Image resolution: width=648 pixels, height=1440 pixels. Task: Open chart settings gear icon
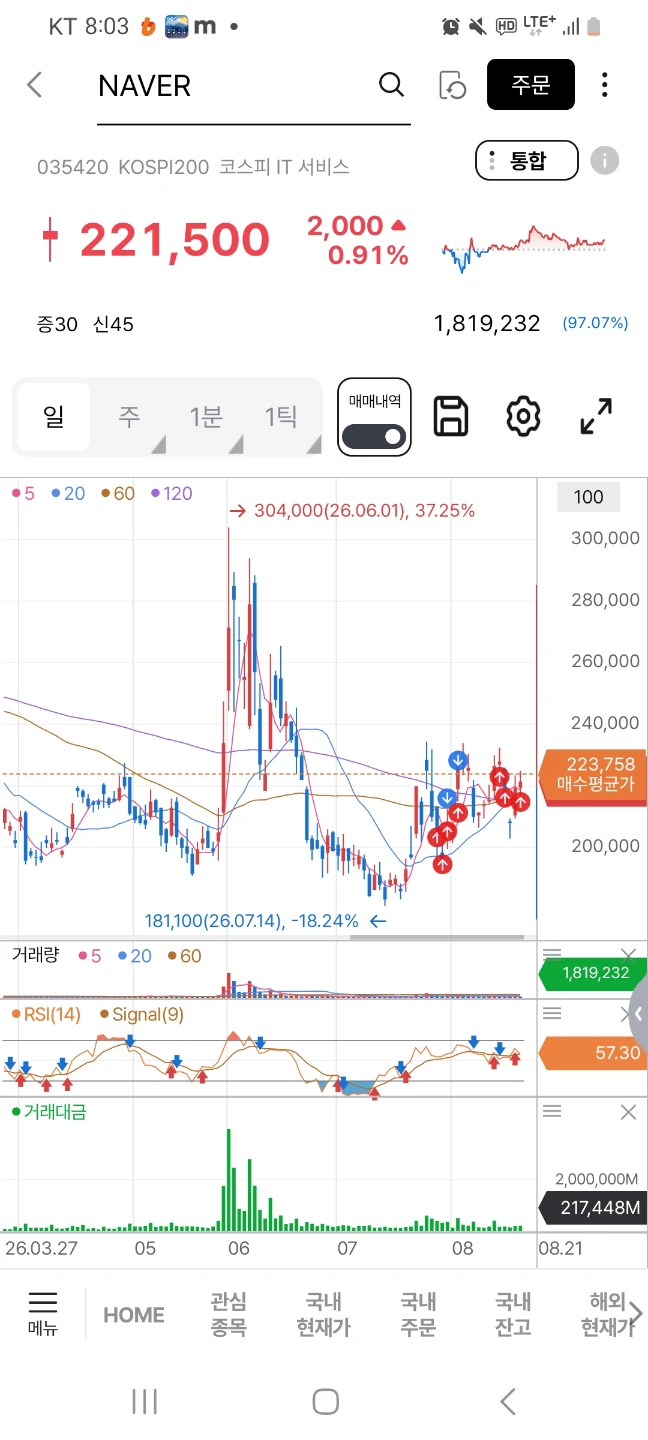pyautogui.click(x=523, y=416)
